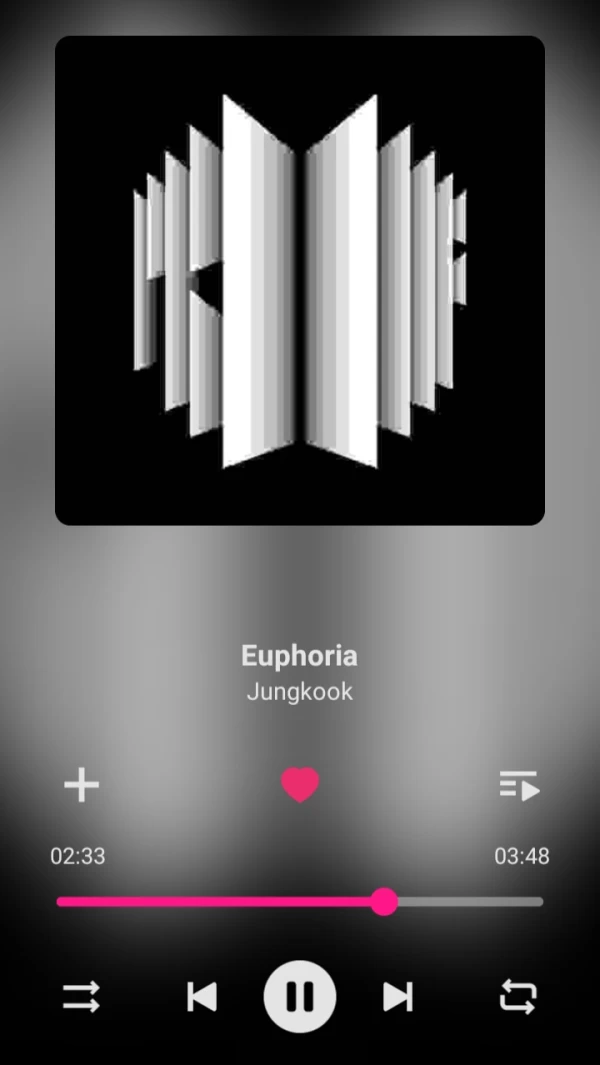Open the play queue list
This screenshot has height=1065, width=600.
519,786
